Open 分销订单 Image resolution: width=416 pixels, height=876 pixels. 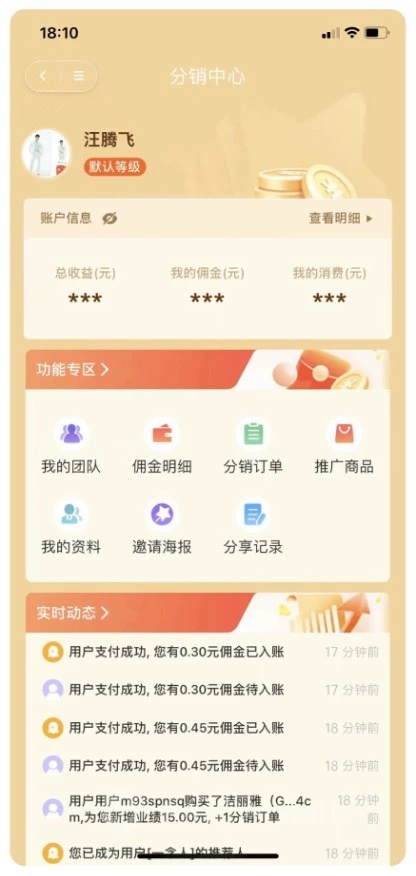tap(253, 447)
